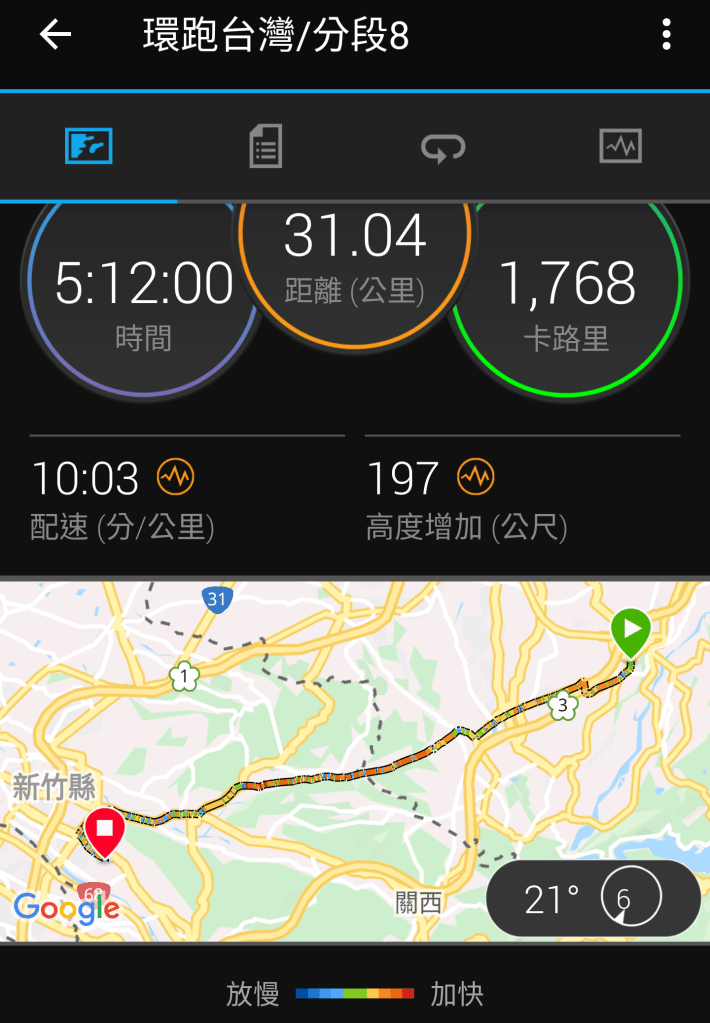This screenshot has width=710, height=1023.
Task: Switch to the stats details tab
Action: (x=265, y=147)
